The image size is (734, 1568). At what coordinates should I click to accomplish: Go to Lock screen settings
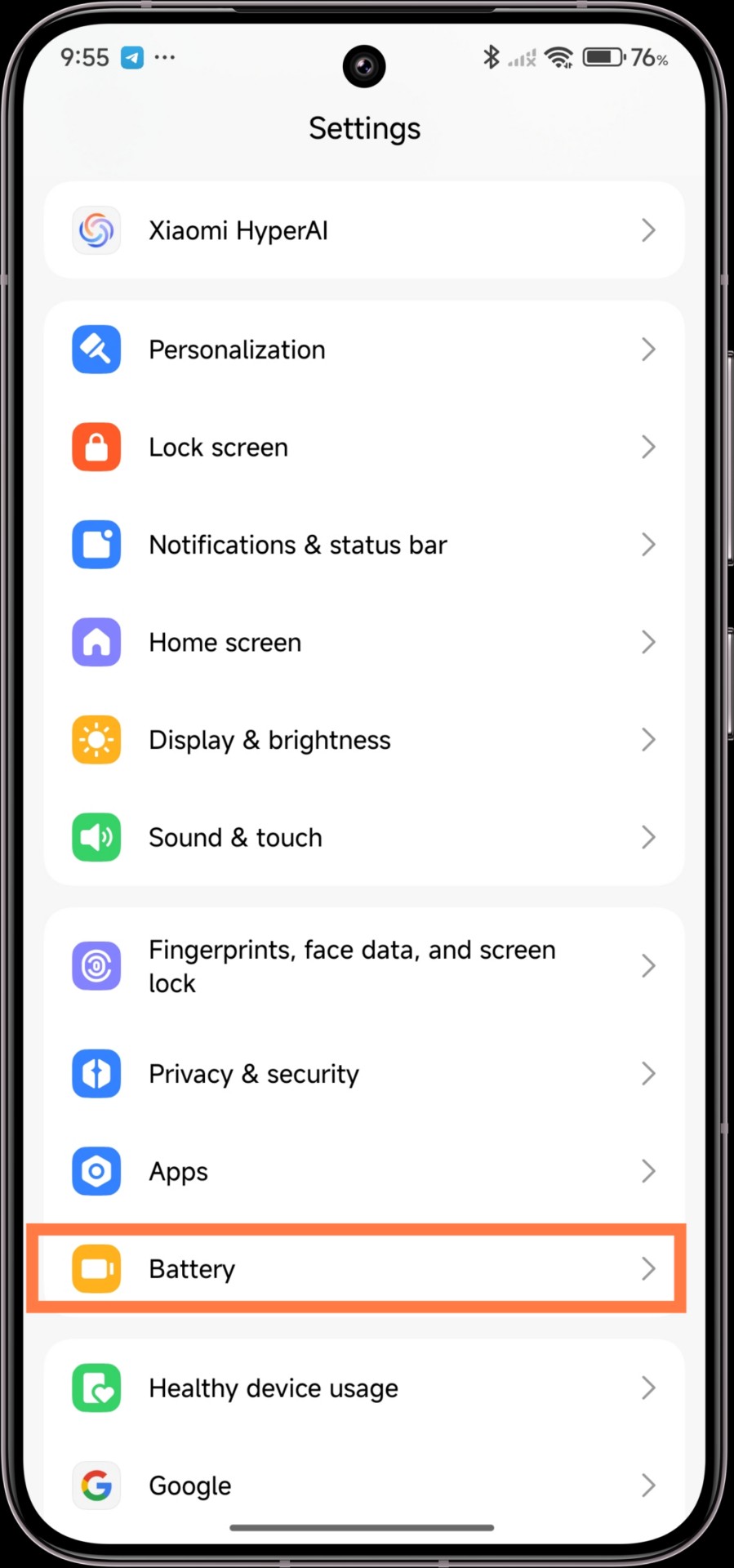364,448
